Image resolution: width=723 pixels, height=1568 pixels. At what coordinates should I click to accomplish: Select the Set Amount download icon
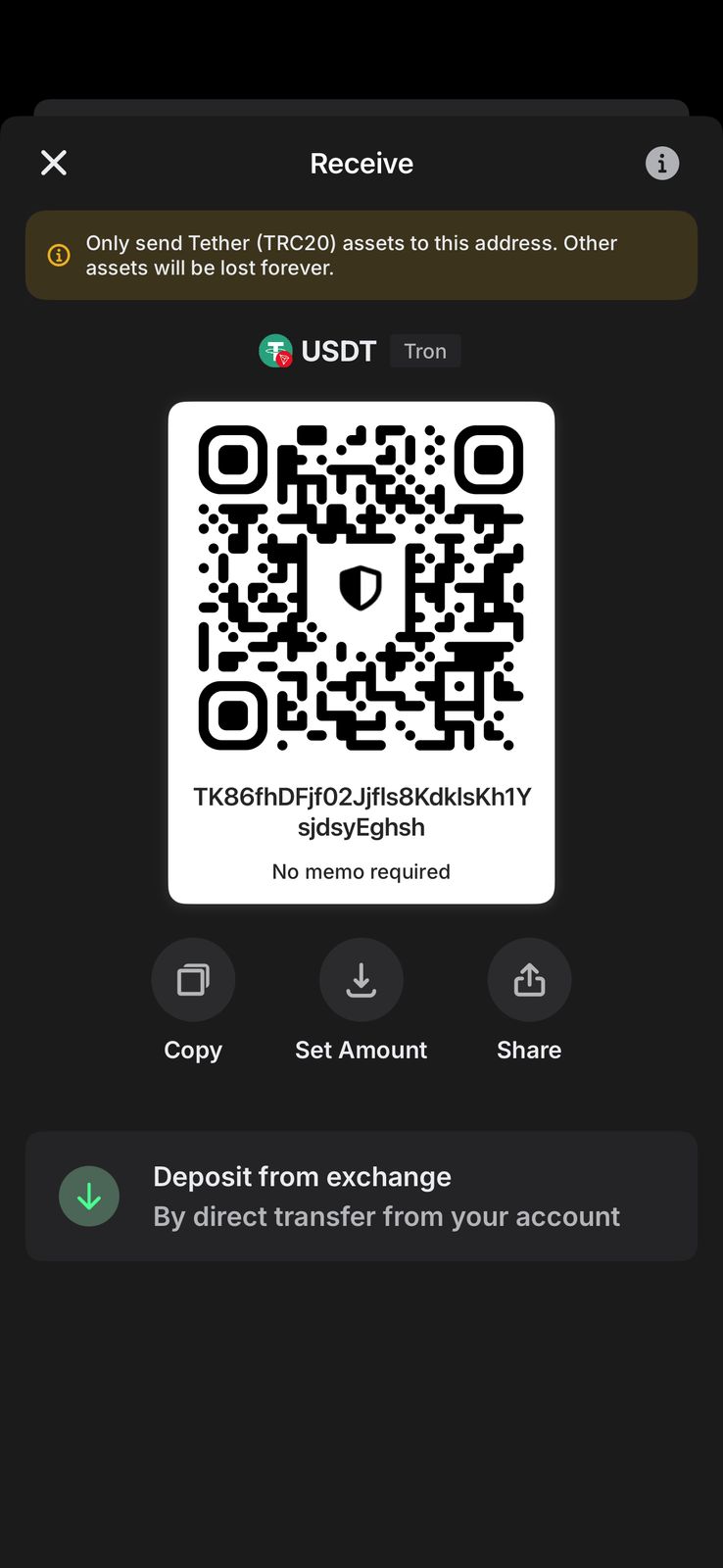(x=361, y=979)
